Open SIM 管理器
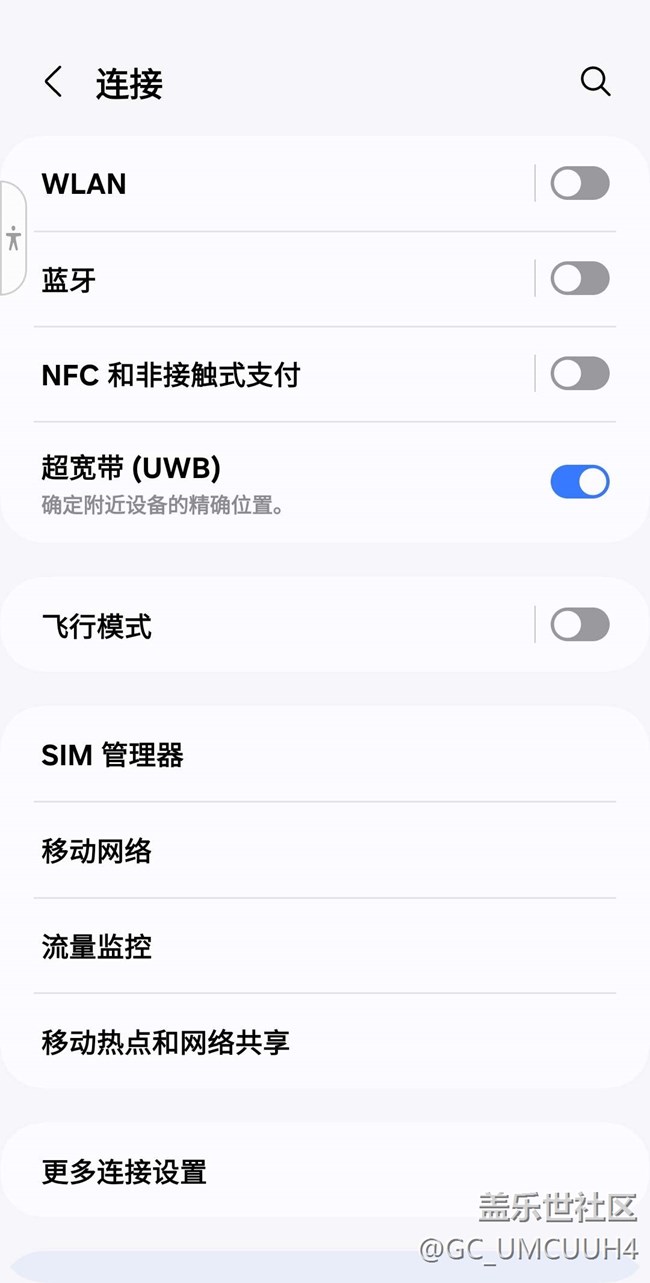Viewport: 650px width, 1283px height. point(325,755)
